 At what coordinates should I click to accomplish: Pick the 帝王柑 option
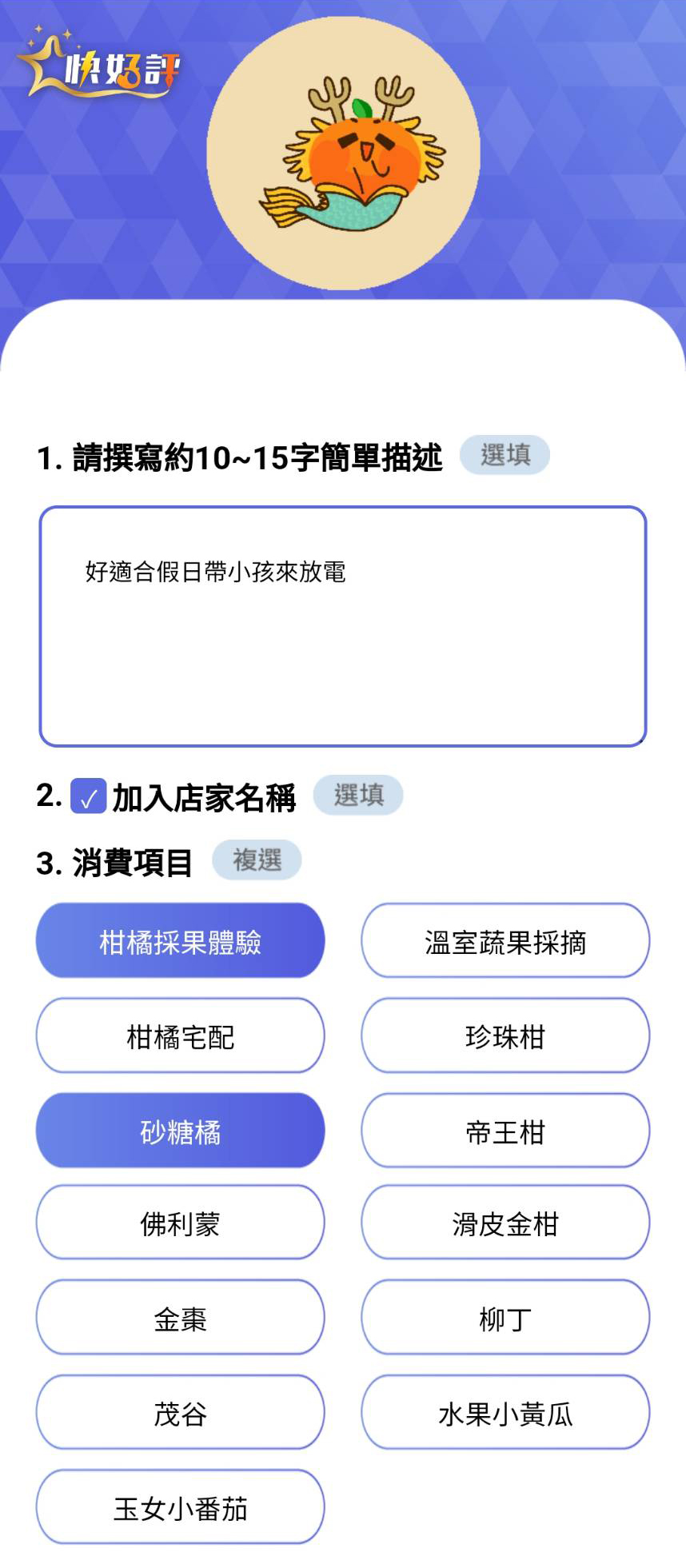[x=505, y=1131]
